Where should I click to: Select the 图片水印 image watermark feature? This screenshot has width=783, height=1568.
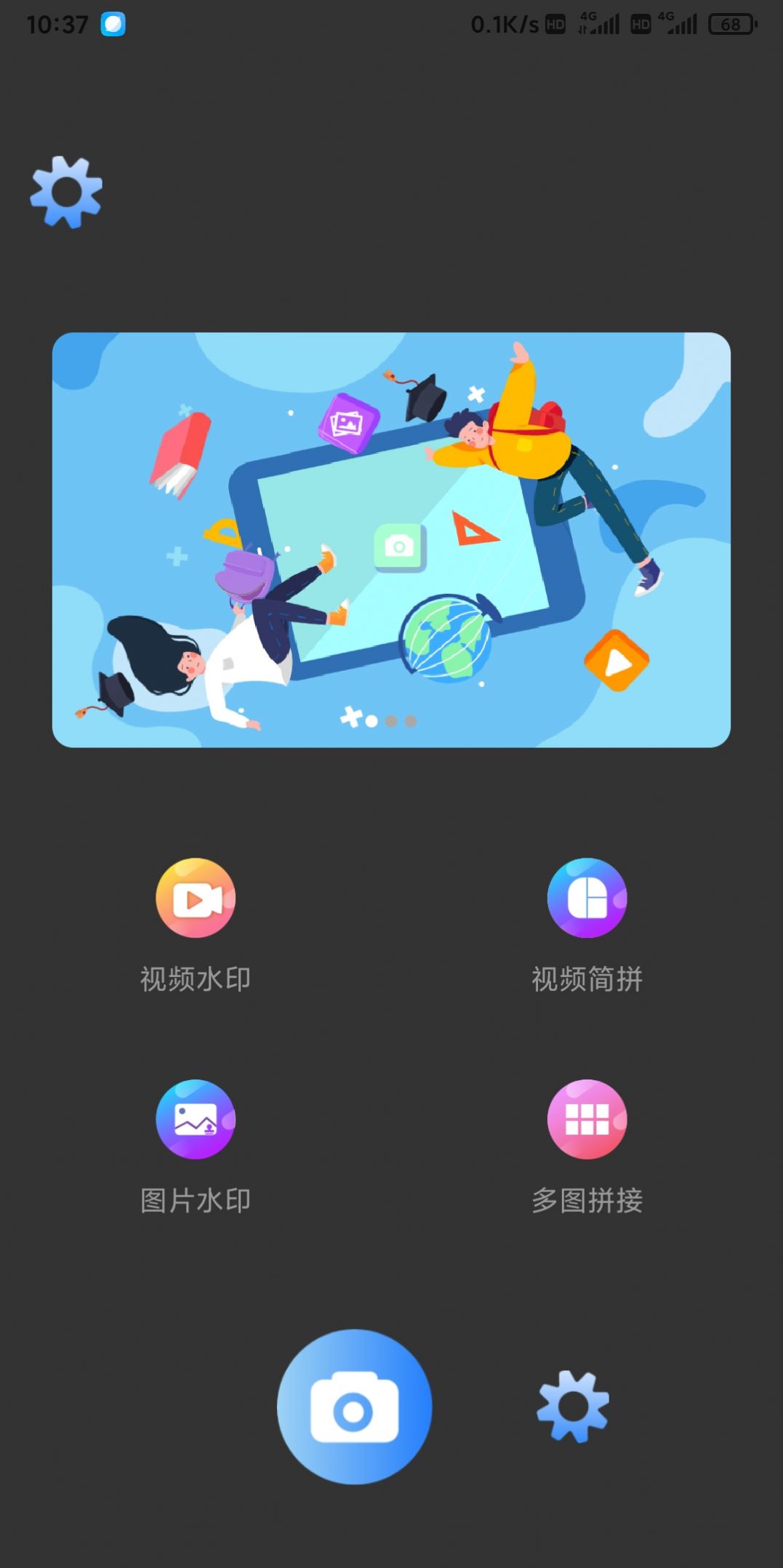point(195,1121)
